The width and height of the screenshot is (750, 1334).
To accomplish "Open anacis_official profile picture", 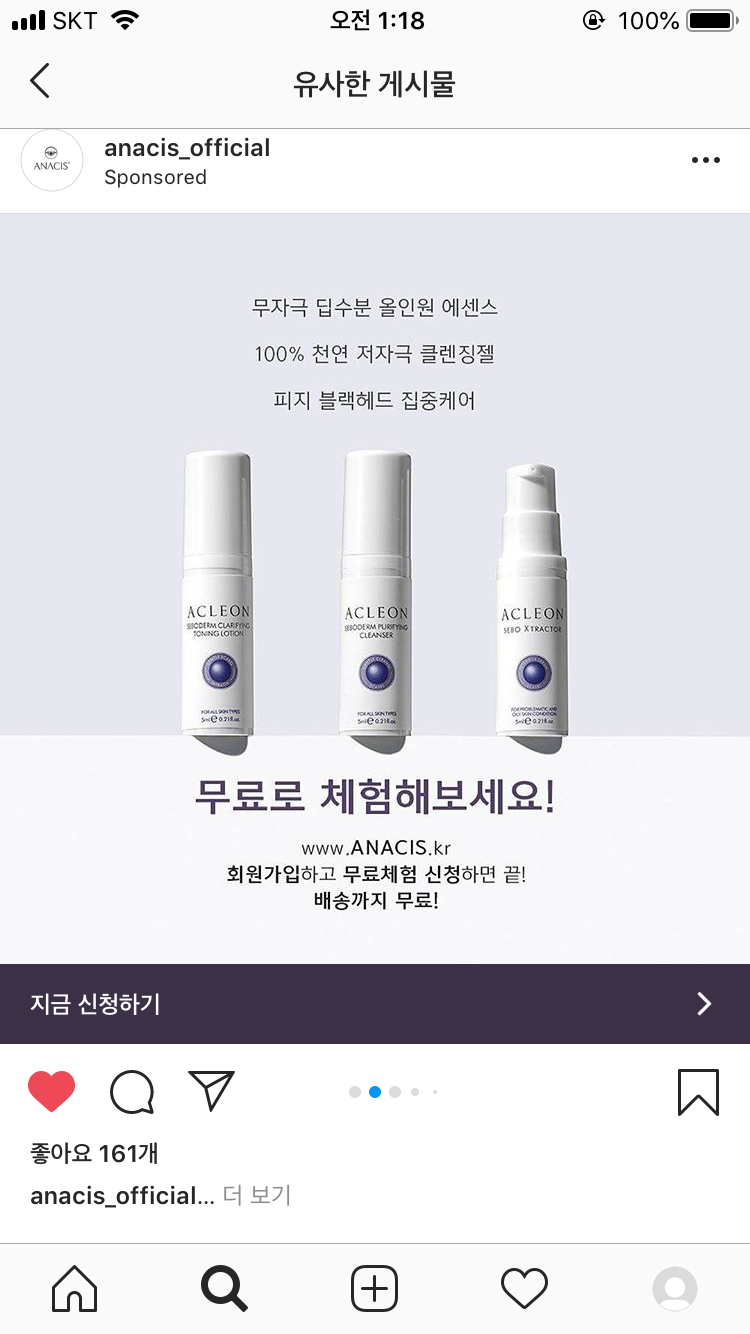I will (x=52, y=161).
